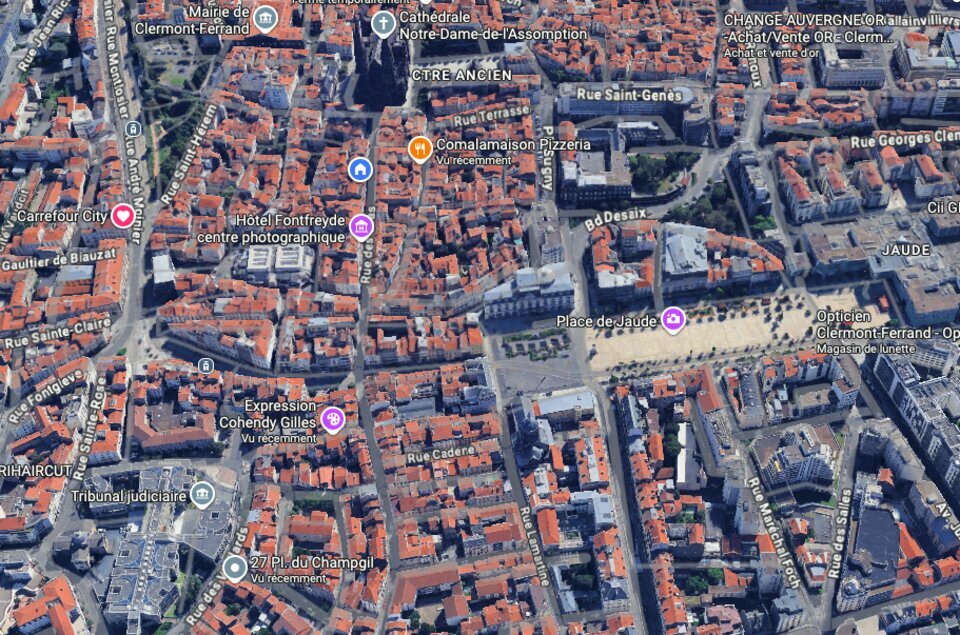Open Hôtel Fontfreyde centre photographique pin
Image resolution: width=960 pixels, height=635 pixels.
[361, 227]
